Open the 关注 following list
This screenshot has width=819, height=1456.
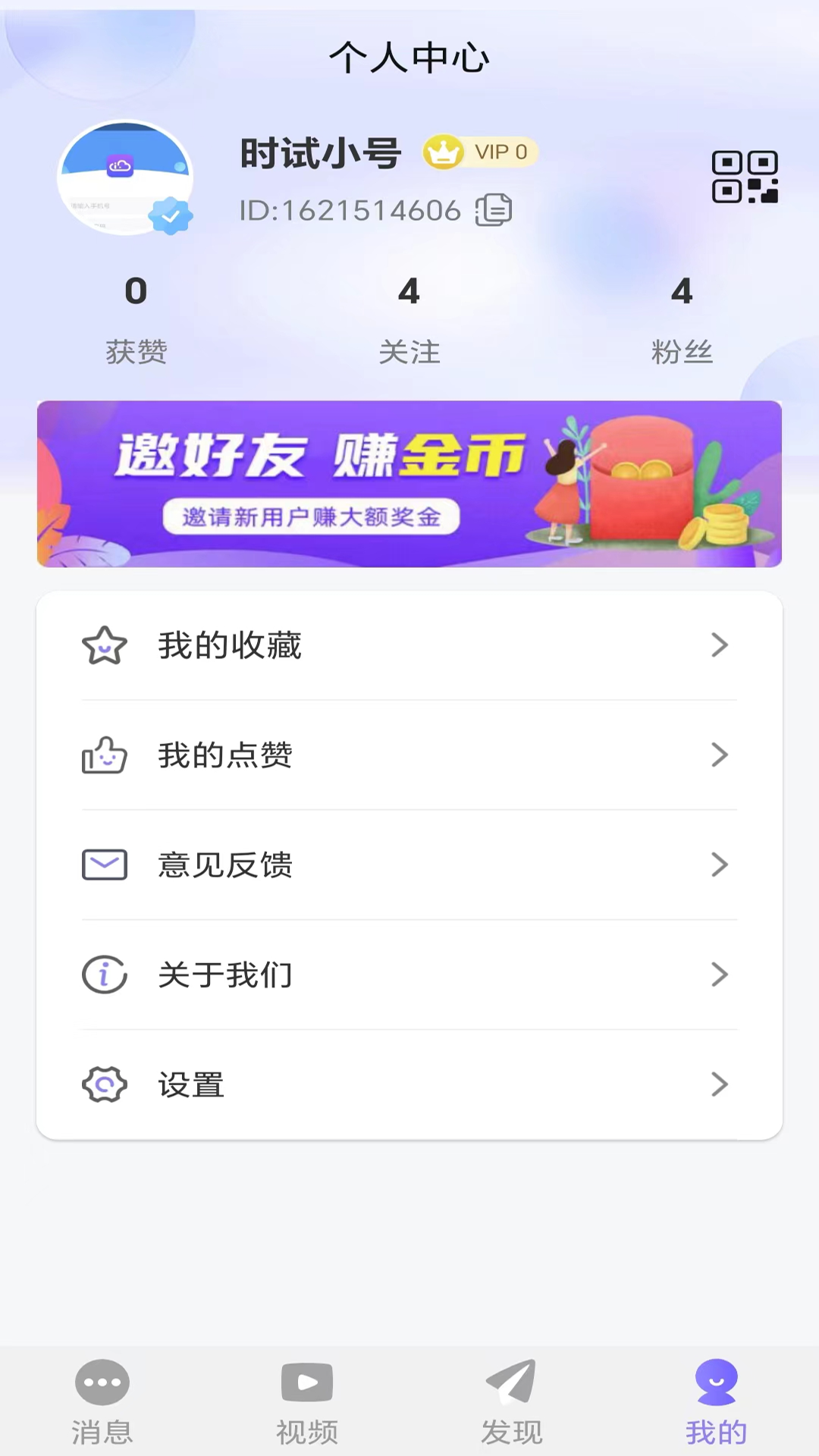pyautogui.click(x=409, y=318)
